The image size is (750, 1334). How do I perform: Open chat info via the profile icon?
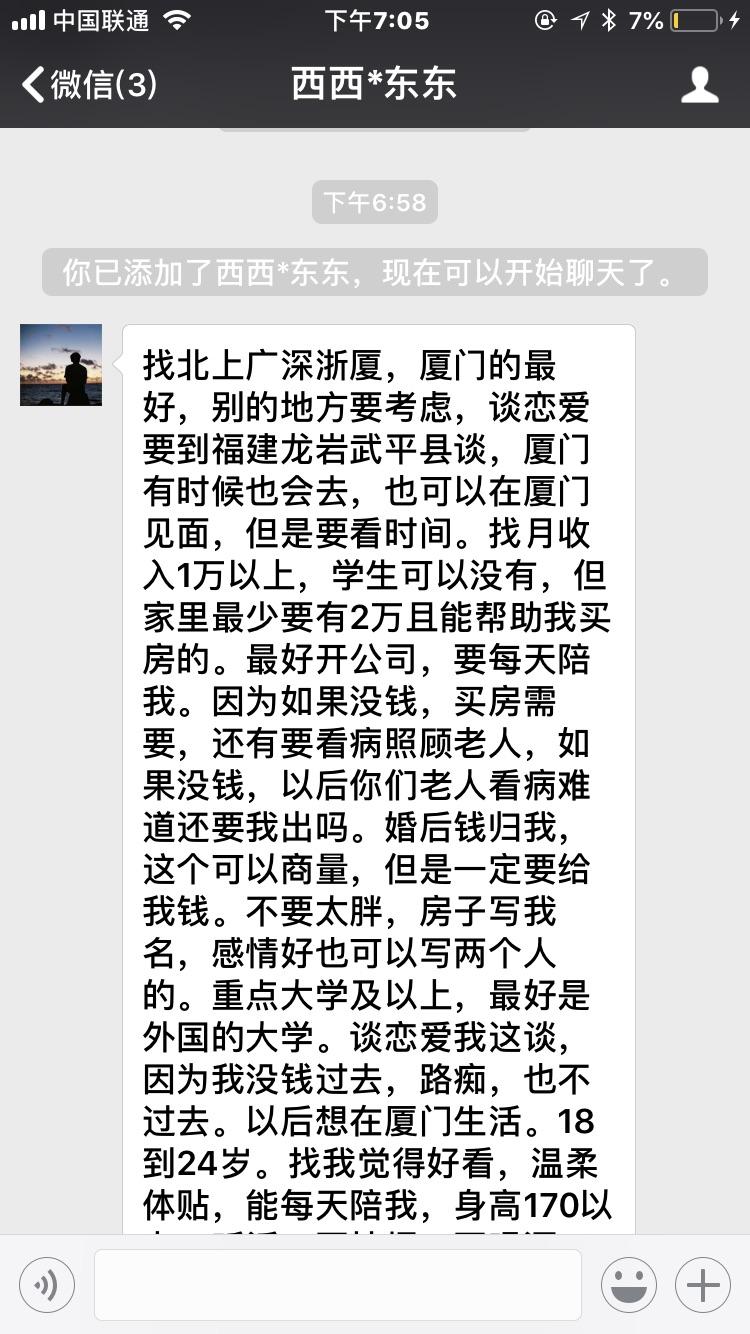(699, 84)
